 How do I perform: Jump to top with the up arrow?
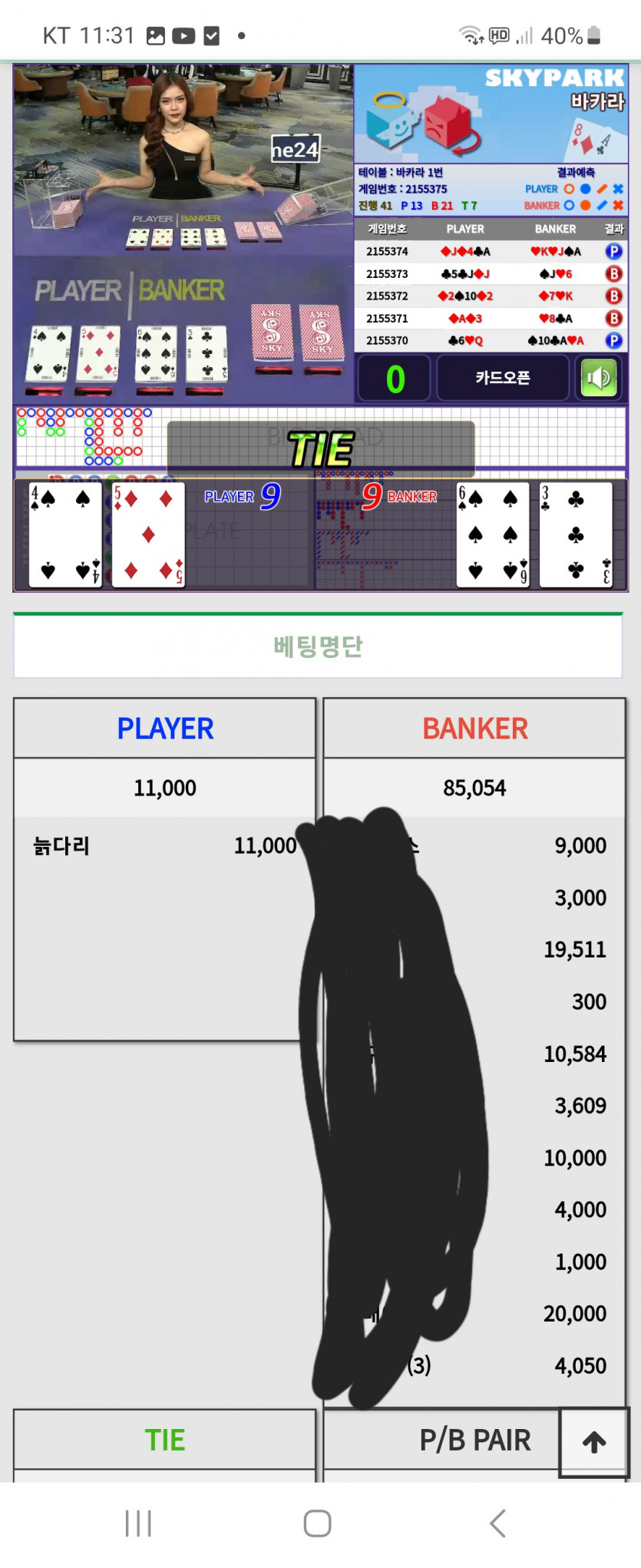(593, 1441)
